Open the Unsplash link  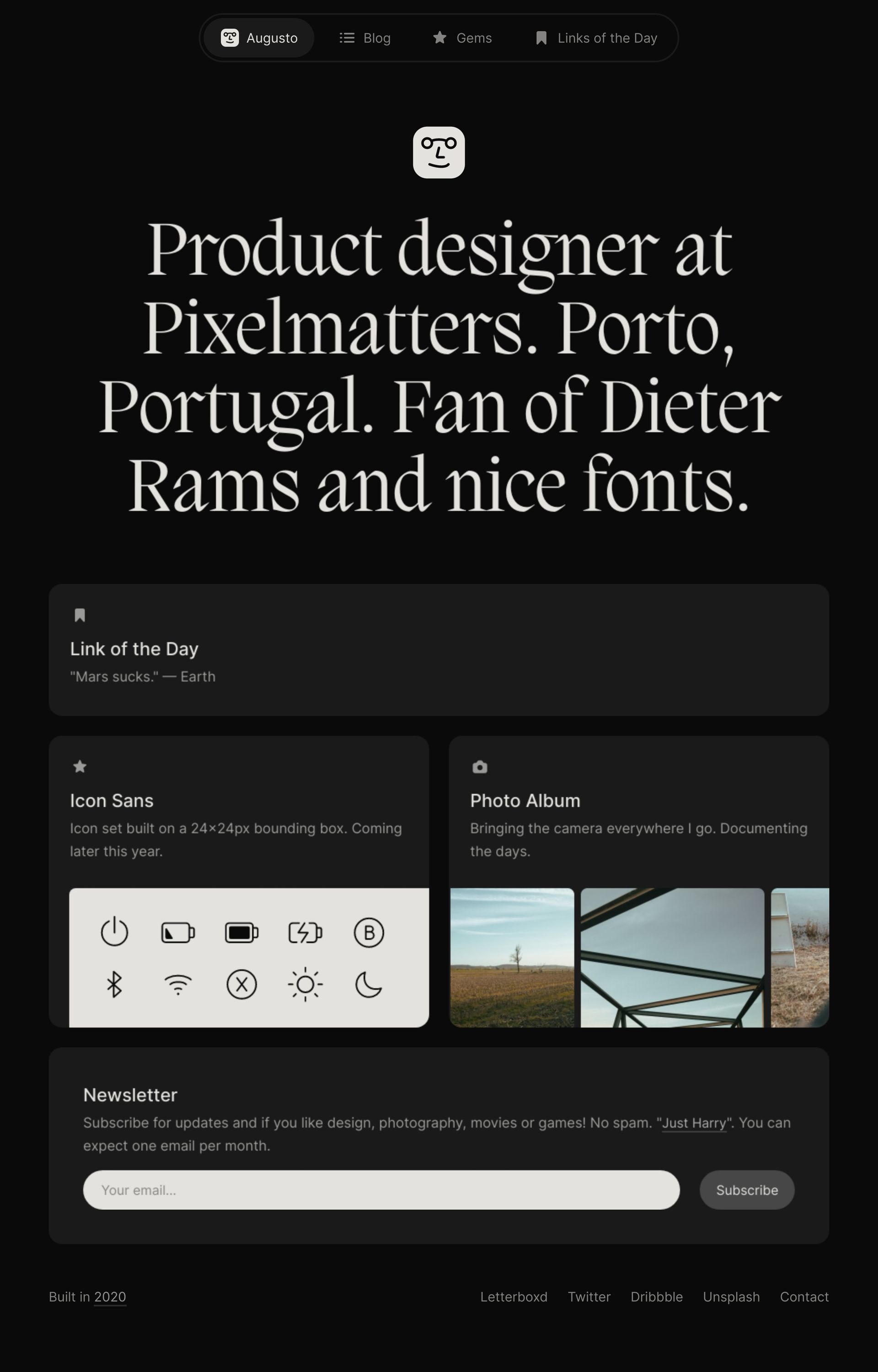pos(731,1297)
